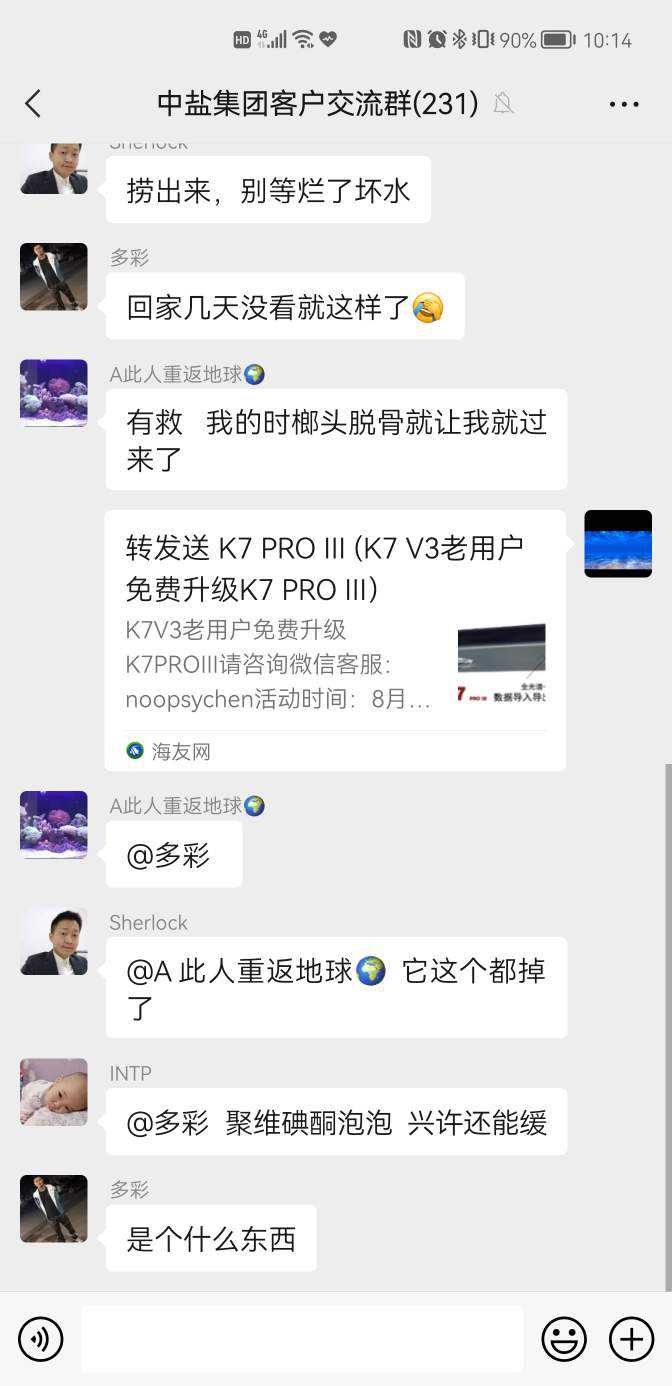This screenshot has height=1386, width=672.
Task: Switch to voice message input
Action: pos(41,1339)
